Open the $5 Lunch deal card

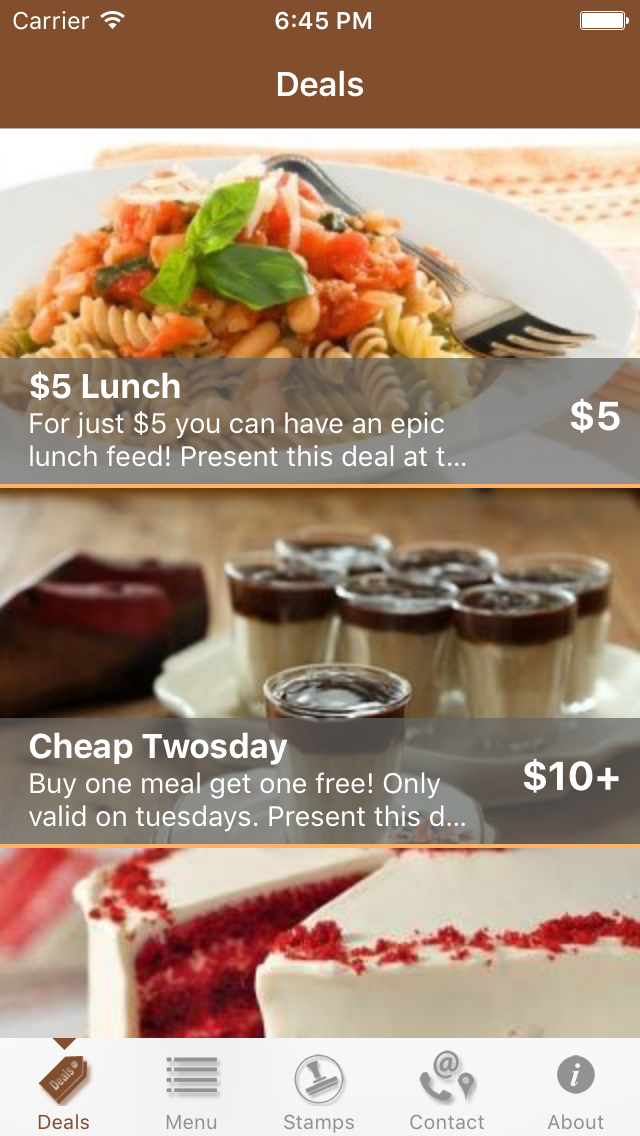[320, 306]
